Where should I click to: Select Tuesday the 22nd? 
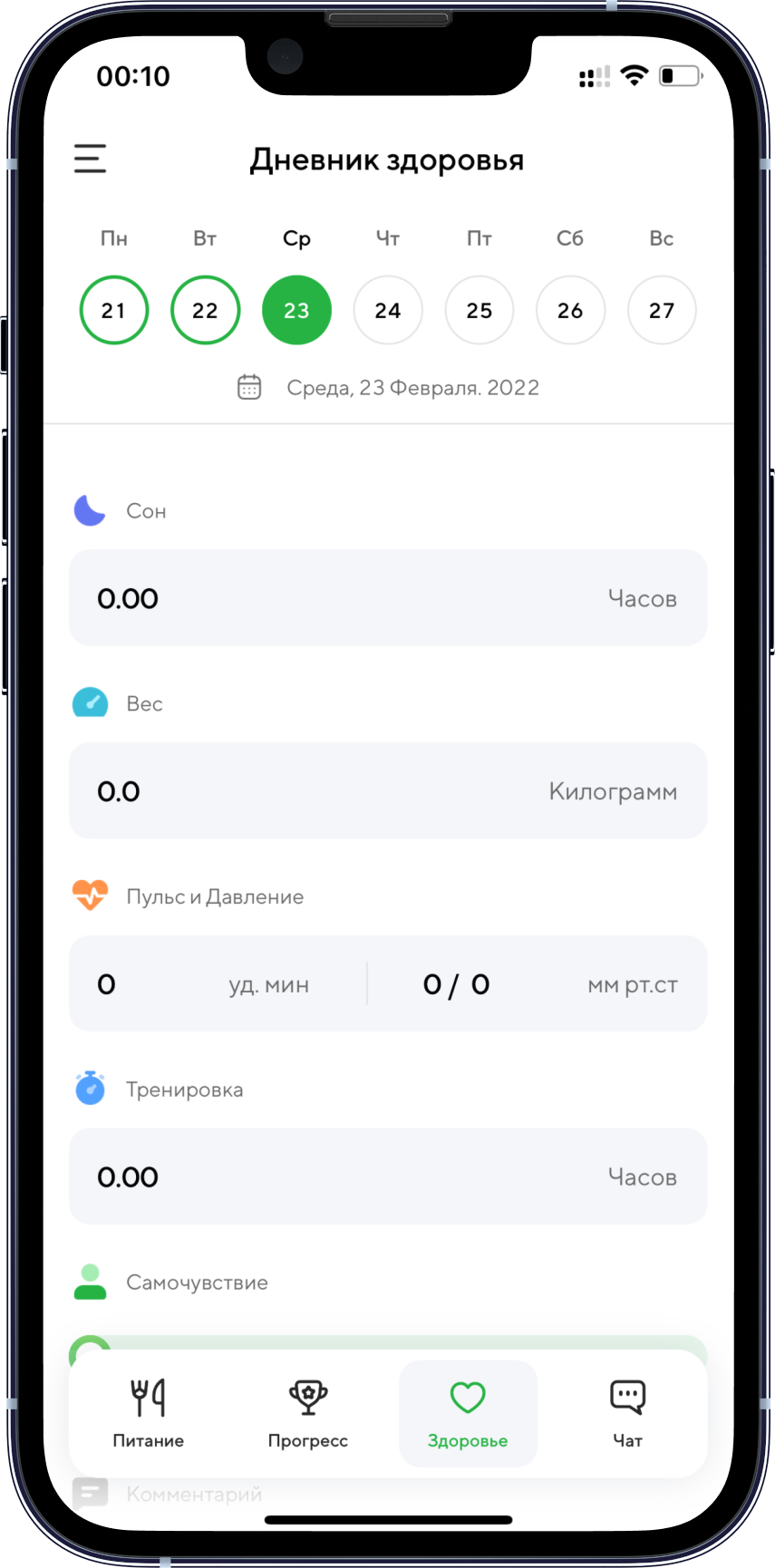(205, 310)
